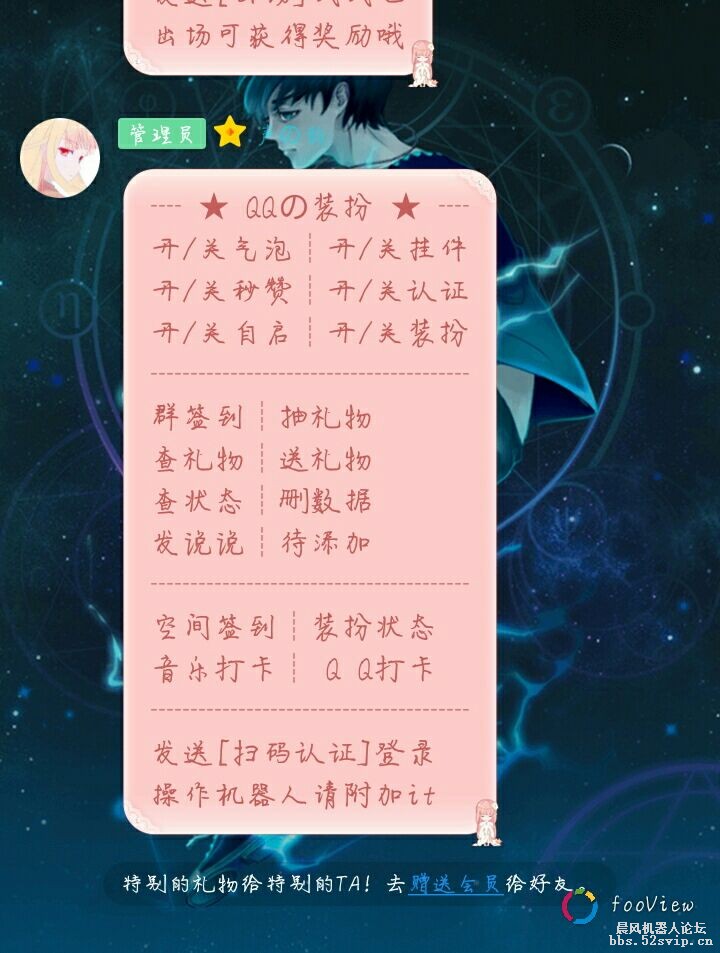Image resolution: width=720 pixels, height=953 pixels.
Task: Open the 赠送会员 link
Action: point(455,884)
